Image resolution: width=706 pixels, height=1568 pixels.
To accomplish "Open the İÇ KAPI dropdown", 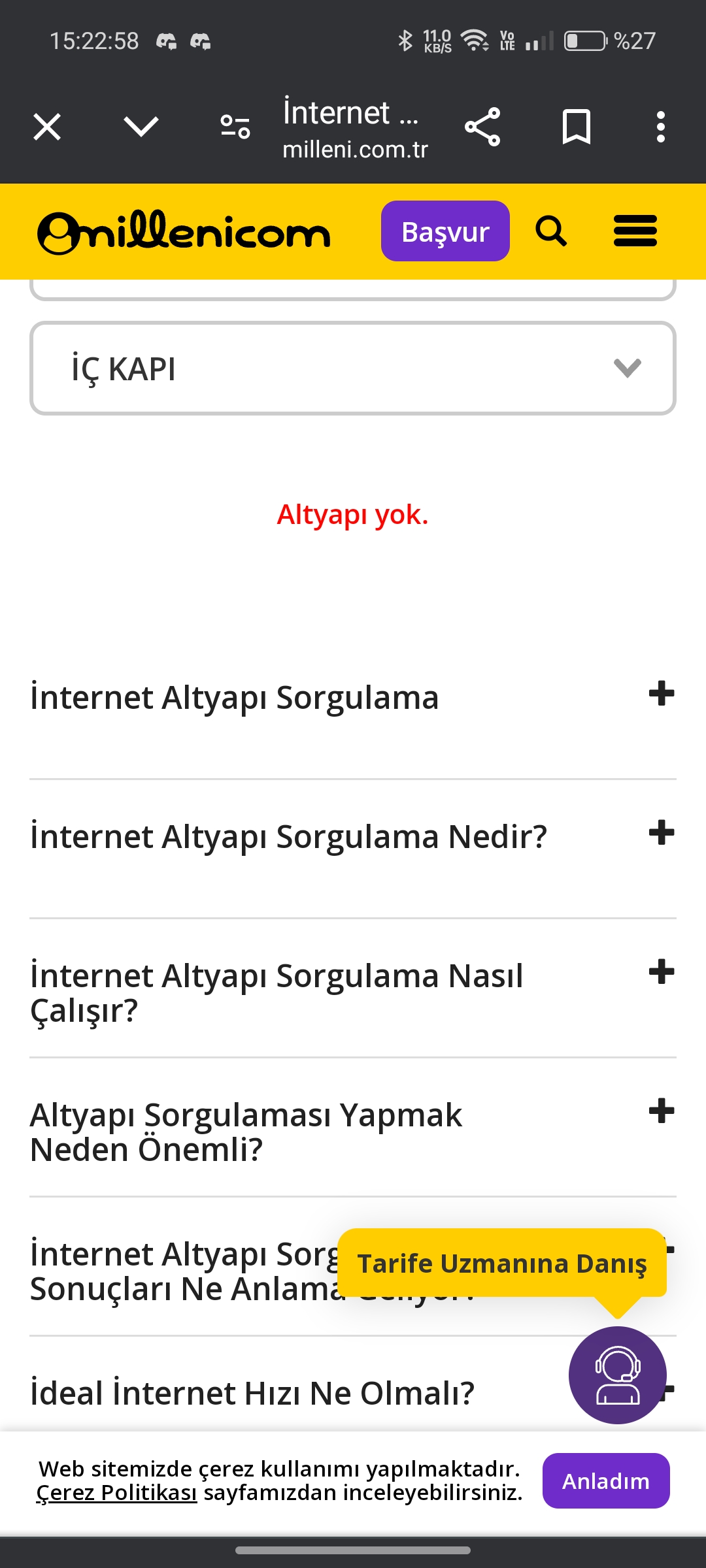I will (353, 368).
